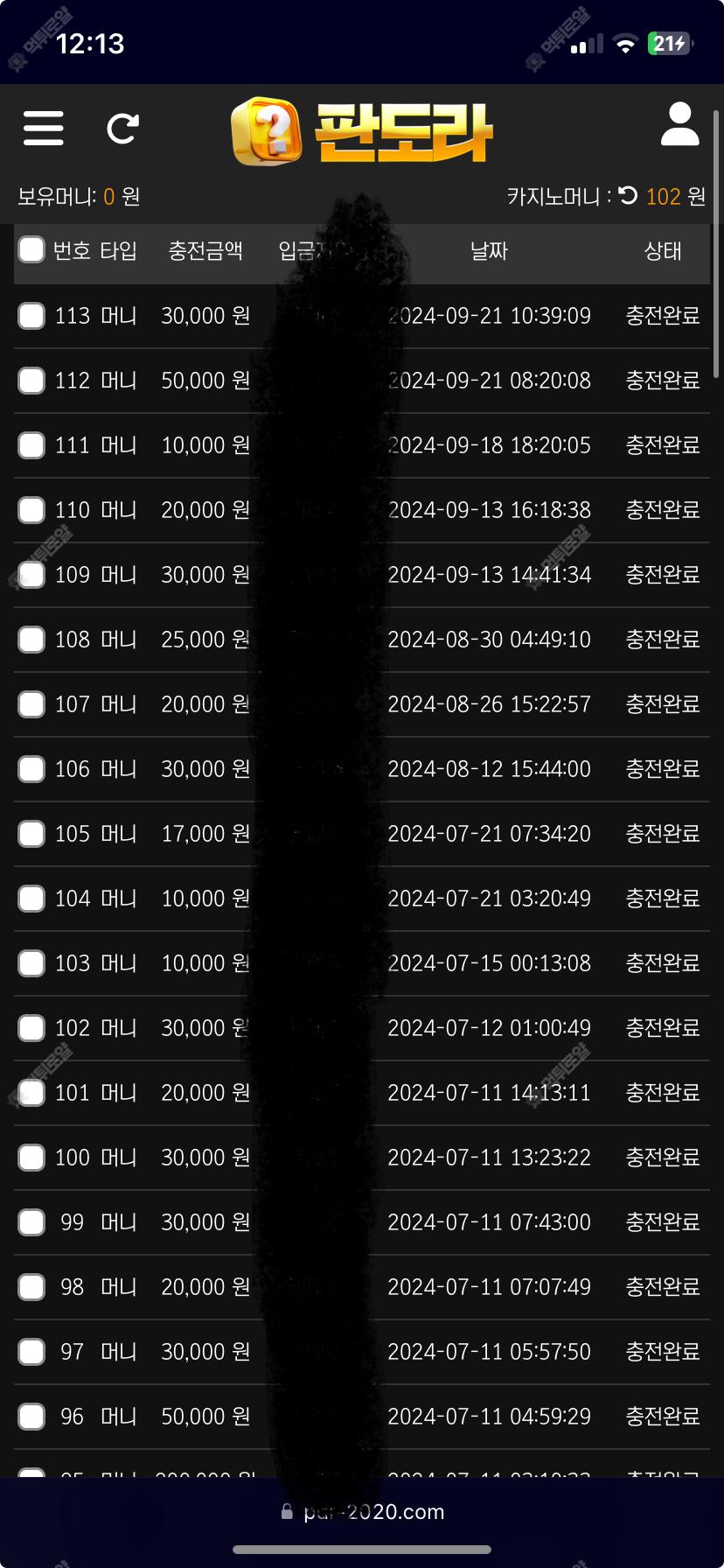Viewport: 724px width, 1568px height.
Task: Select the checkbox for row 113
Action: click(31, 316)
